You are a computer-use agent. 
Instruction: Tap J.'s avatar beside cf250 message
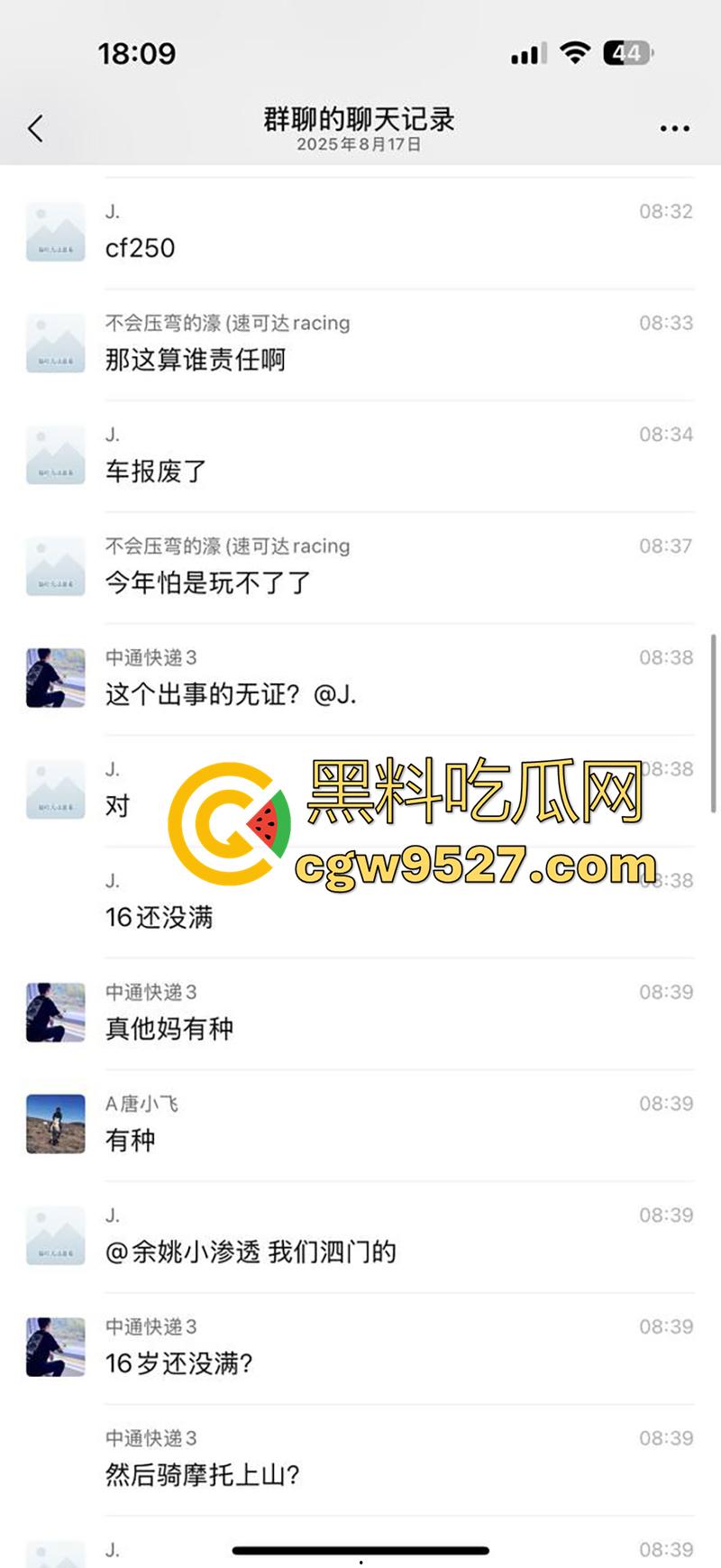[x=54, y=230]
